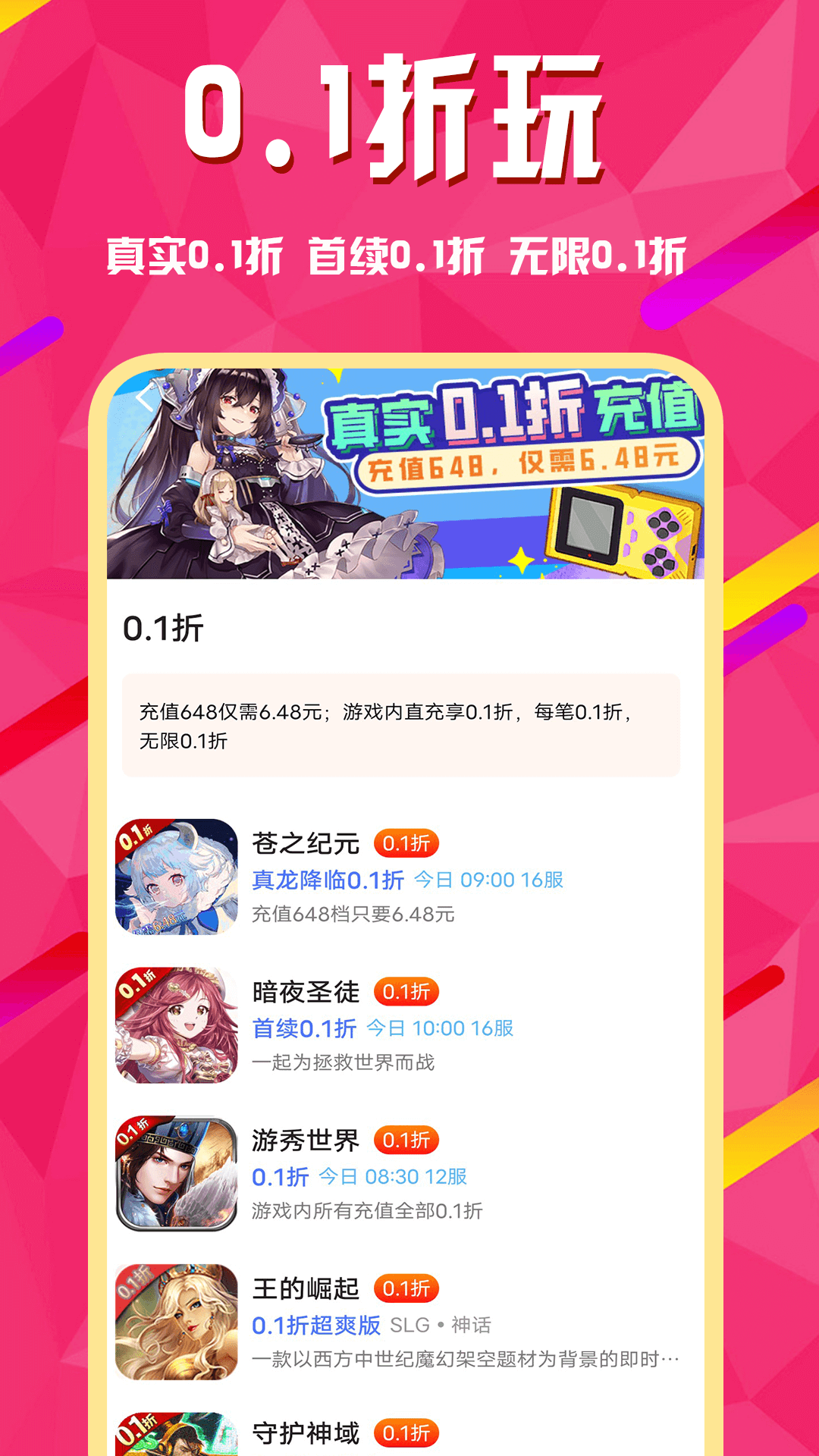This screenshot has width=819, height=1456.
Task: Tap the 0.1折 badge beside 暗夜圣徒
Action: (x=410, y=991)
